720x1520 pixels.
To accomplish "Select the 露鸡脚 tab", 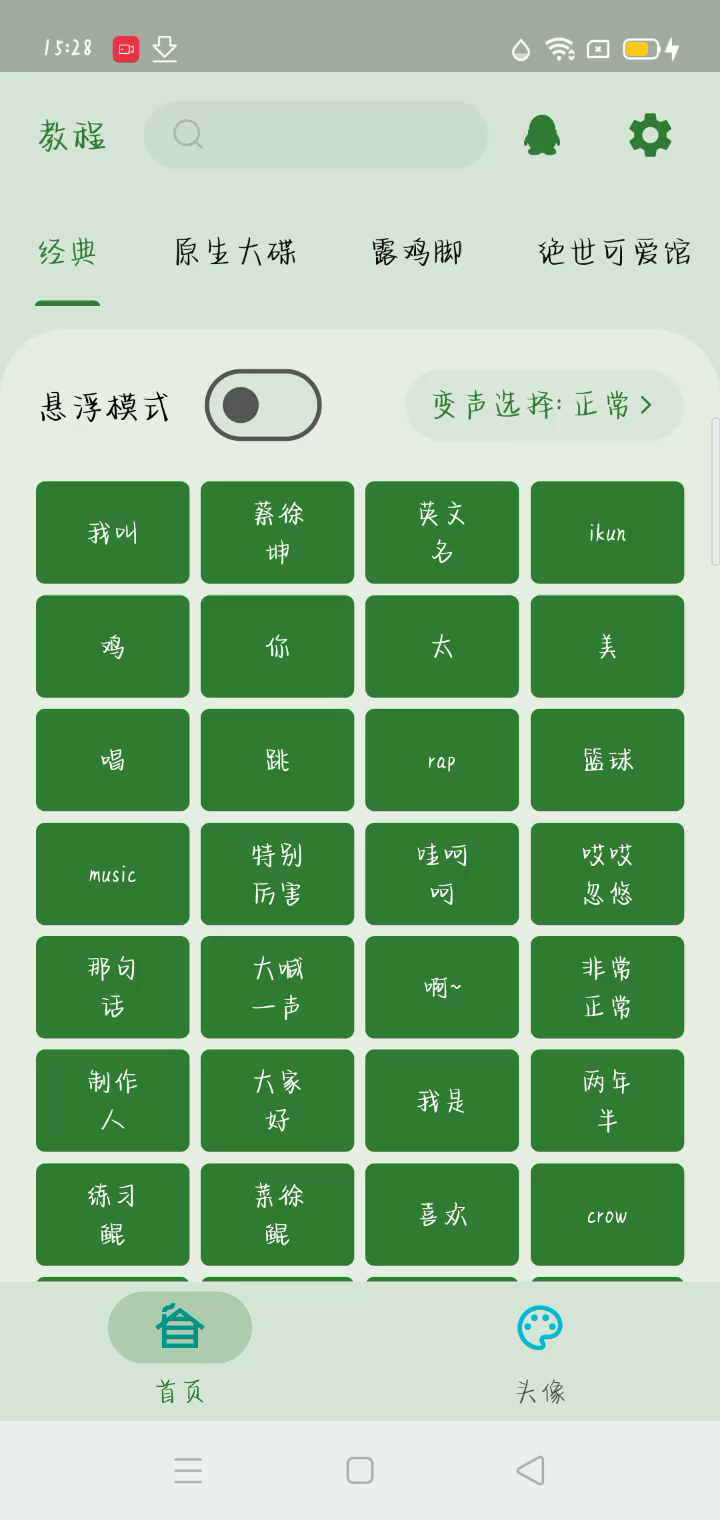I will (417, 252).
